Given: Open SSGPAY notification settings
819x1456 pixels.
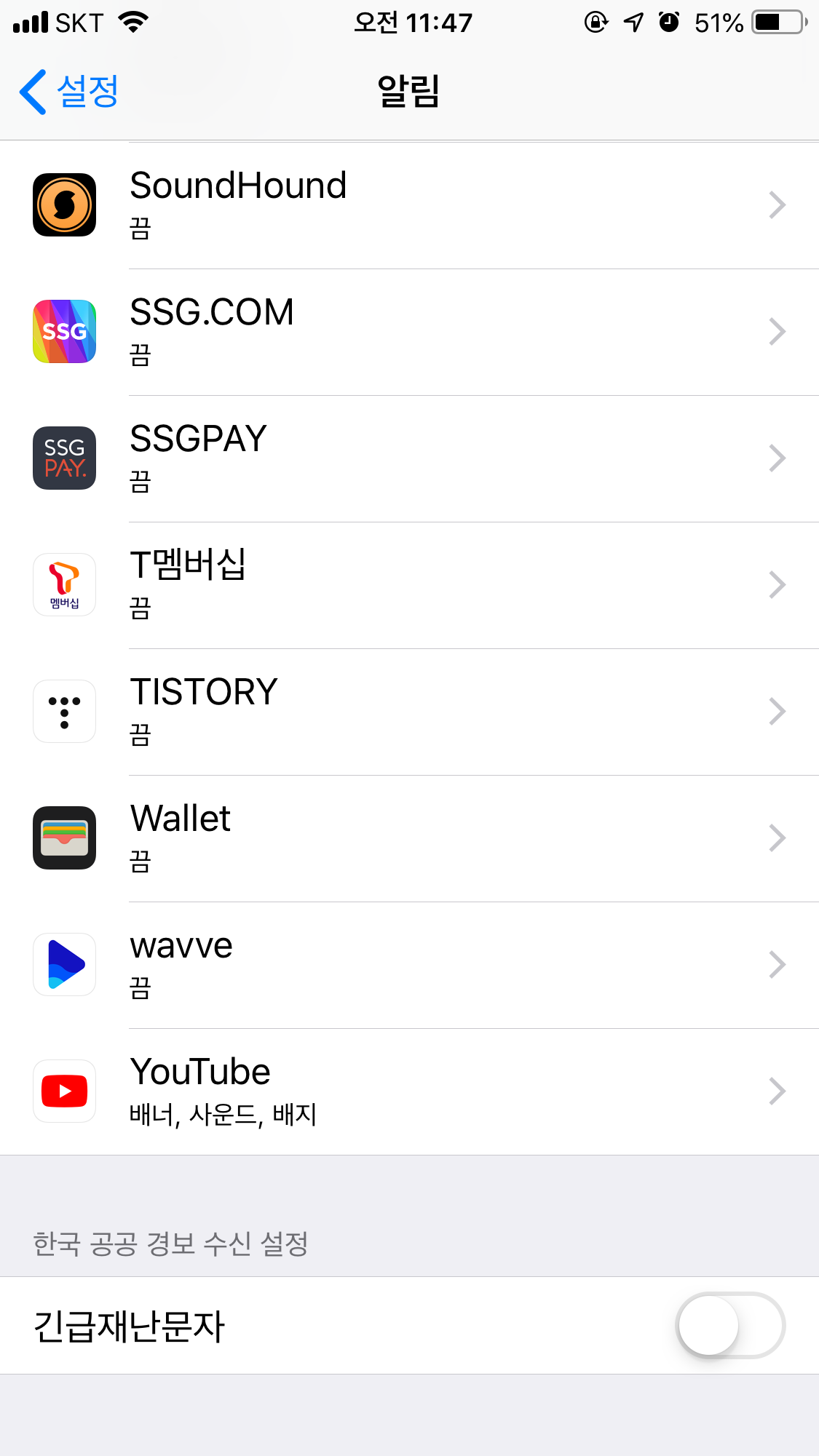Looking at the screenshot, I should pyautogui.click(x=409, y=459).
